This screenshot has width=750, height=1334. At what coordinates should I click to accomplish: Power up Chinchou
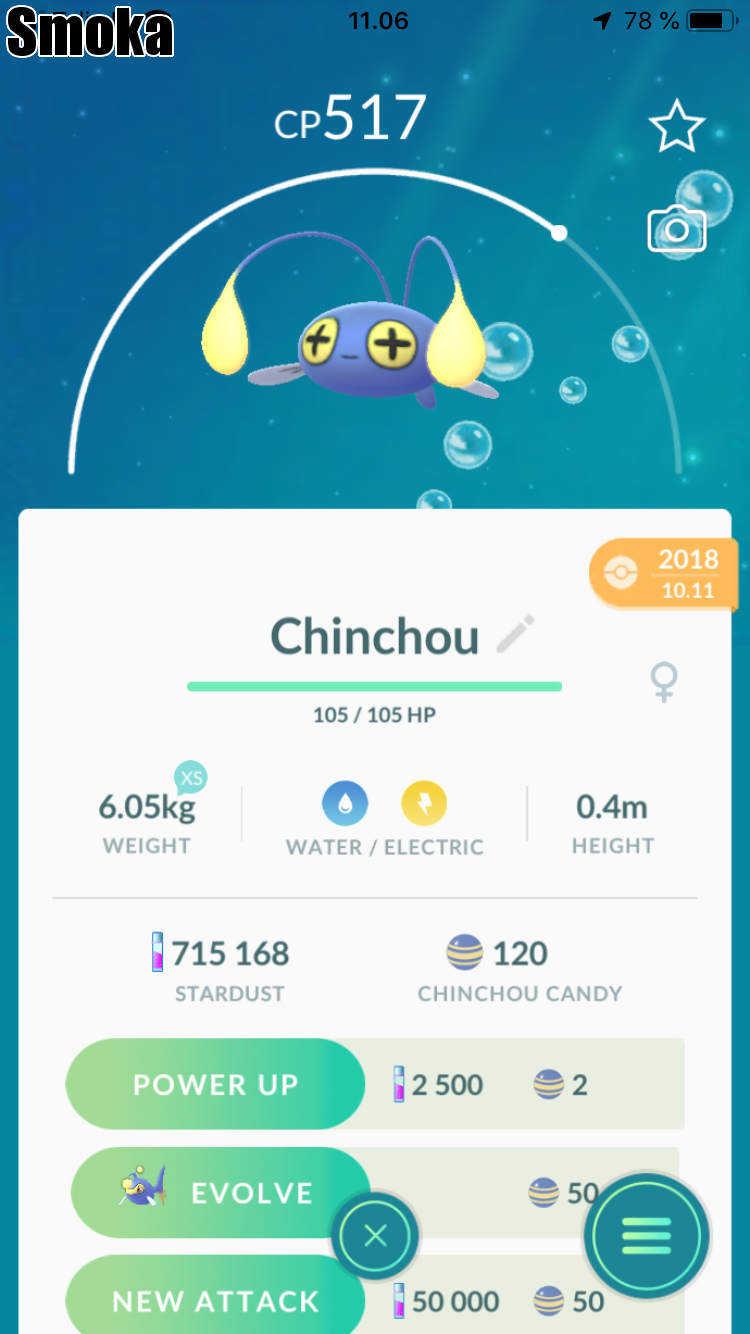(x=215, y=1085)
